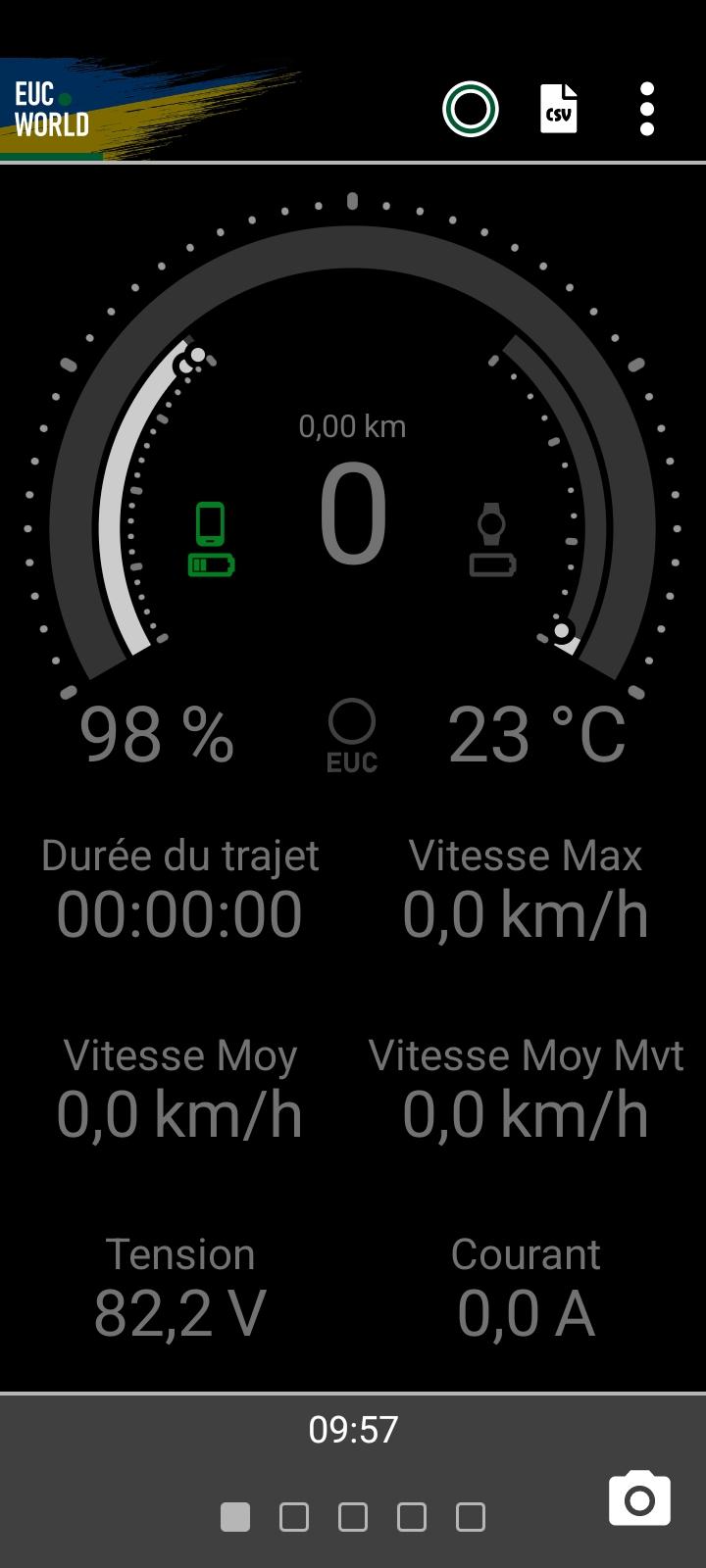Open the CSV logging file icon
Image resolution: width=706 pixels, height=1568 pixels.
coord(559,109)
